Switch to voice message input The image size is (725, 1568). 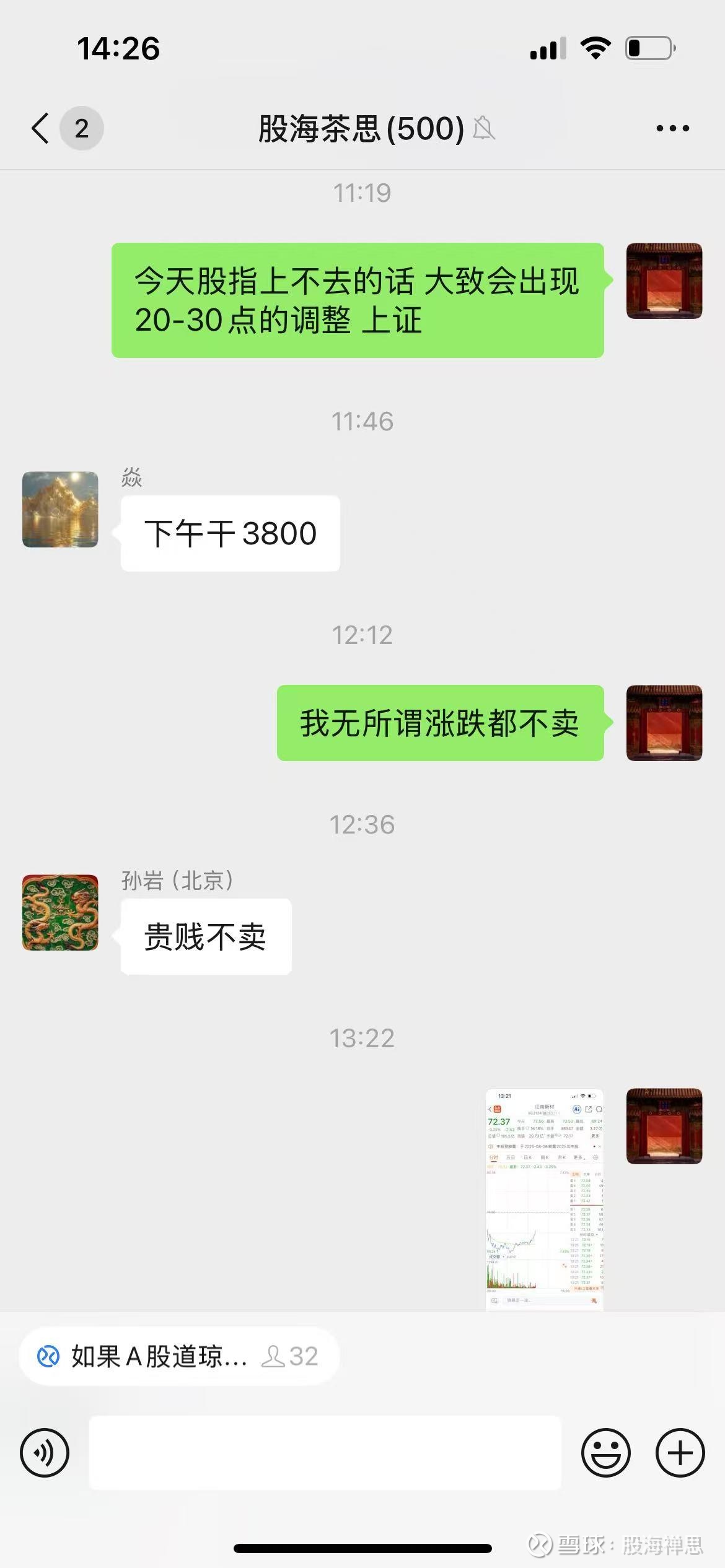click(45, 1452)
